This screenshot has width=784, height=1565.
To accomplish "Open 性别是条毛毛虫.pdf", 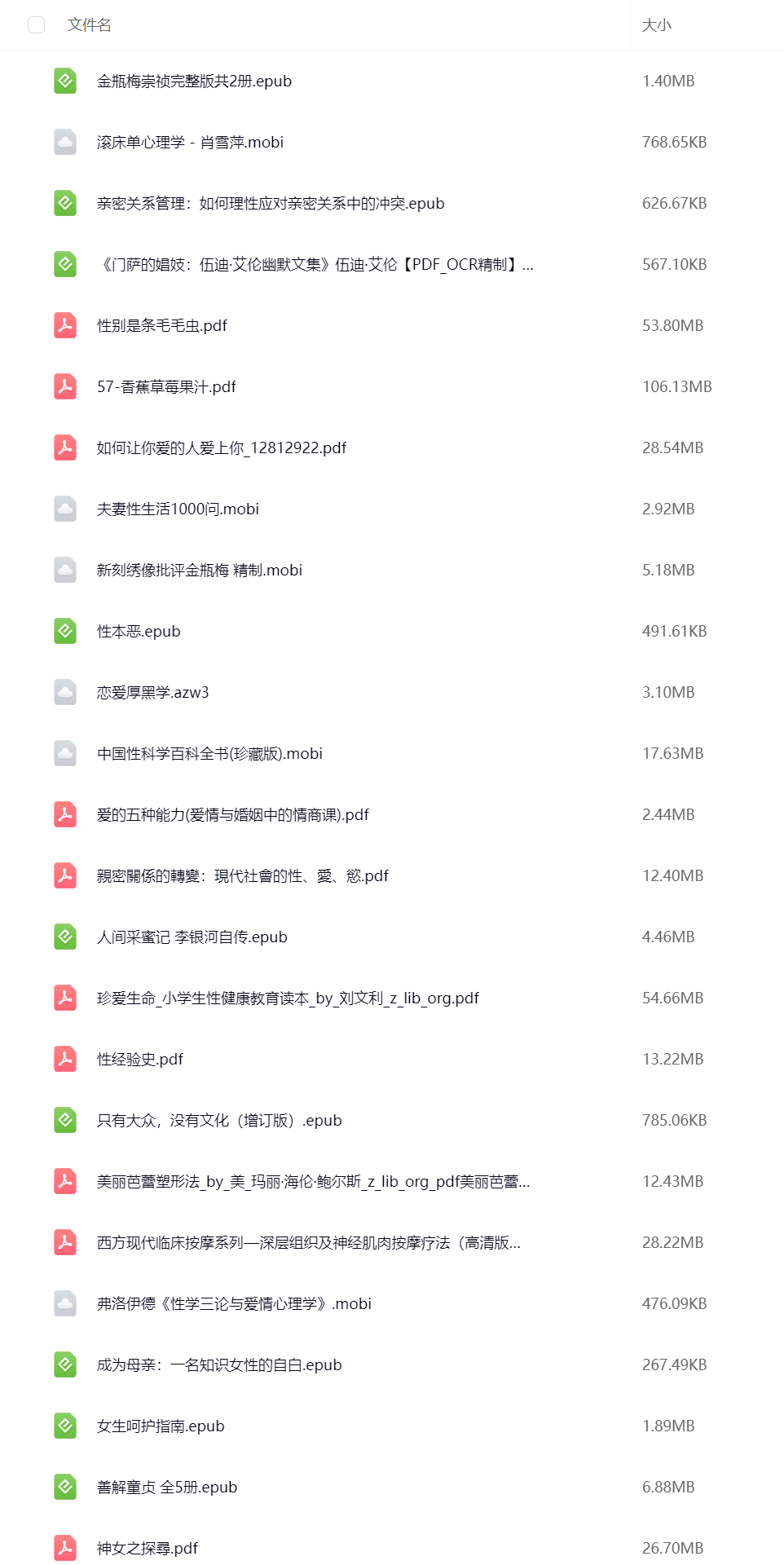I will pos(161,326).
